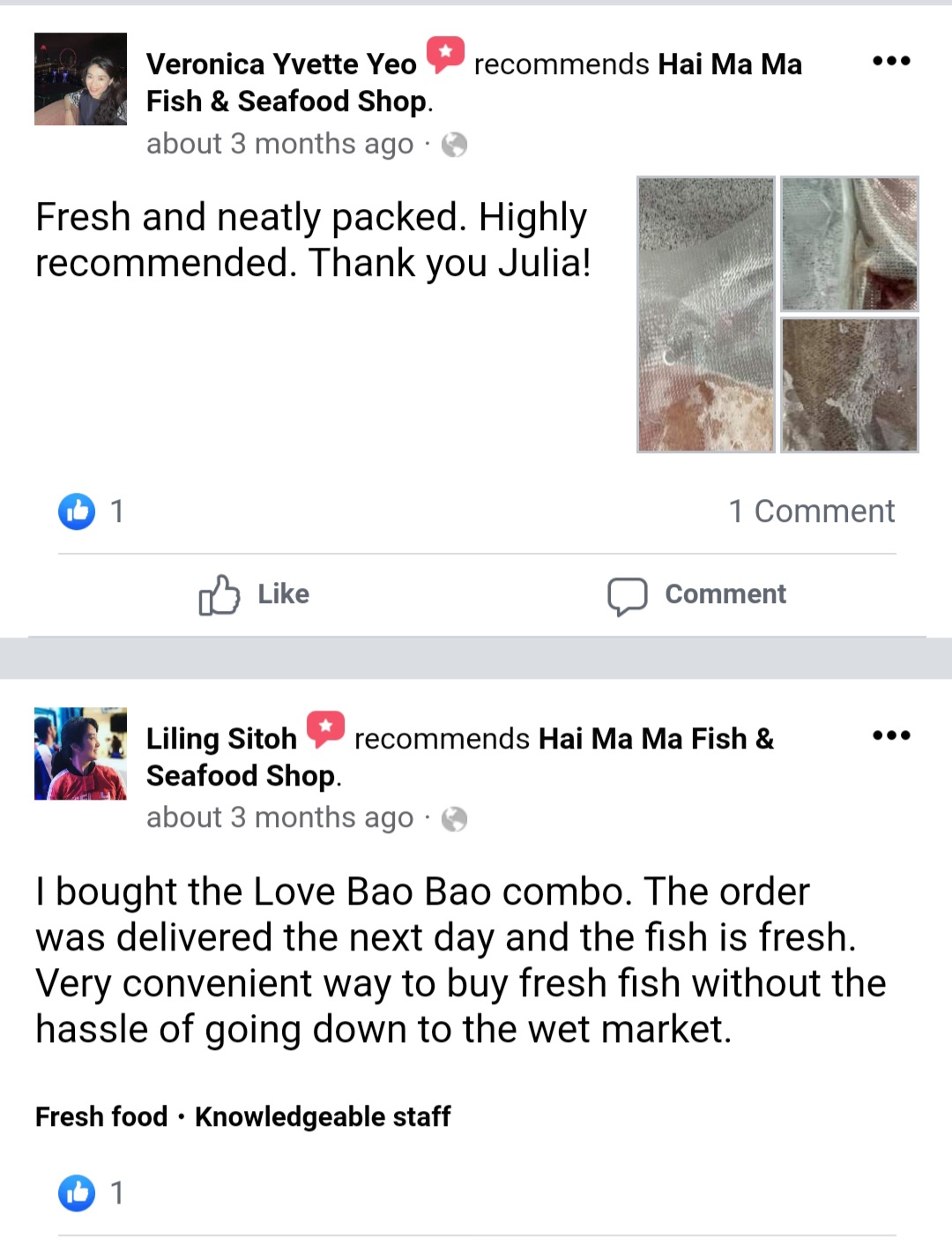Open Veronica Yvette Yeo's profile
Screen dimensions: 952x1245
[x=282, y=63]
